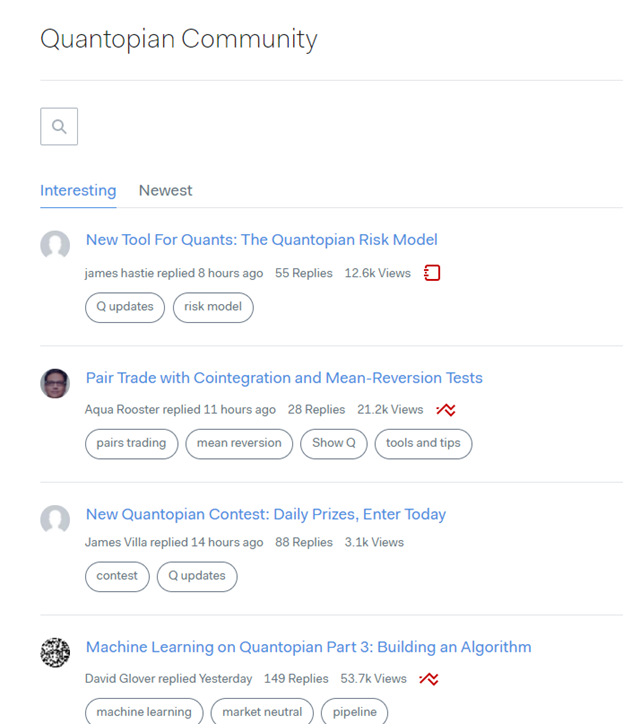
Task: Tap the risk model tag chip
Action: click(213, 307)
